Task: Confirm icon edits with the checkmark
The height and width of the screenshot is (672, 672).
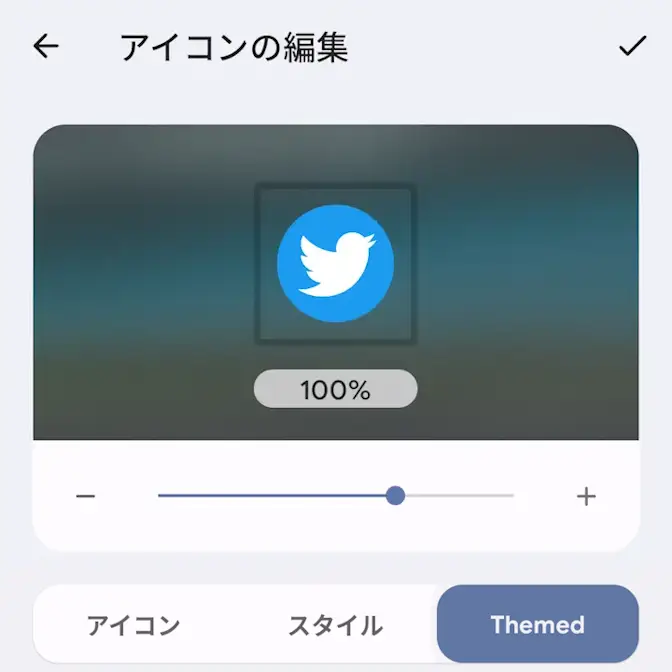Action: (x=632, y=46)
